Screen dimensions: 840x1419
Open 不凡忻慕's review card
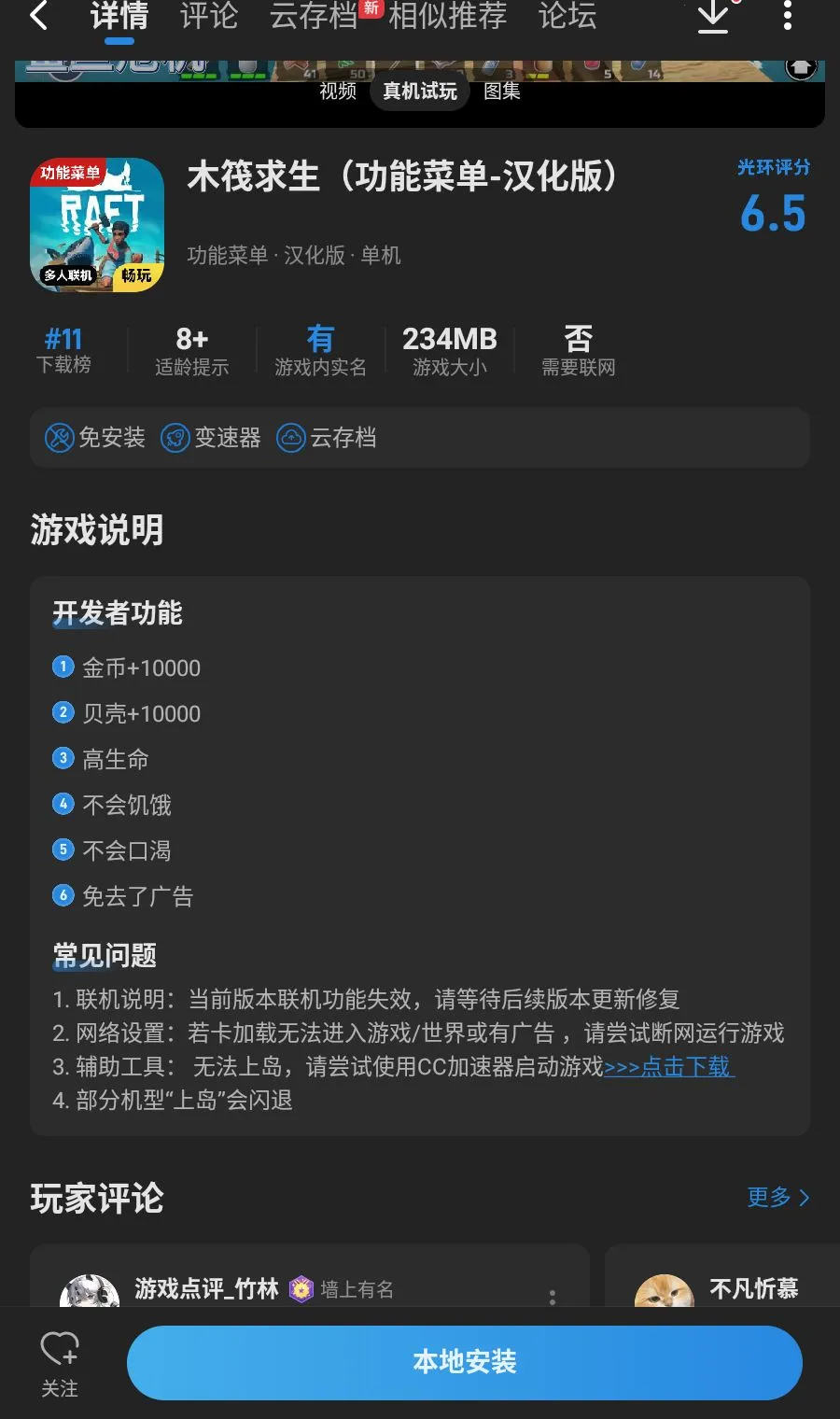coord(722,1276)
